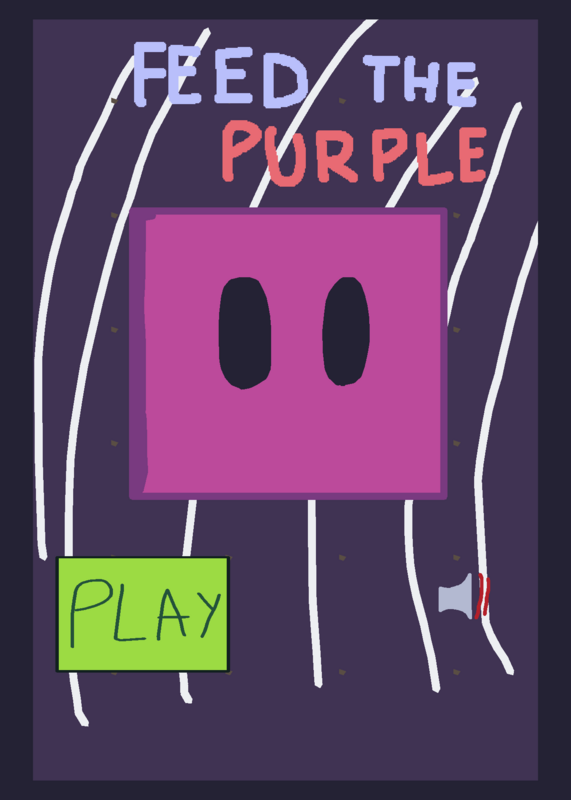The height and width of the screenshot is (800, 571).
Task: Toggle the sound speaker icon
Action: 464,596
